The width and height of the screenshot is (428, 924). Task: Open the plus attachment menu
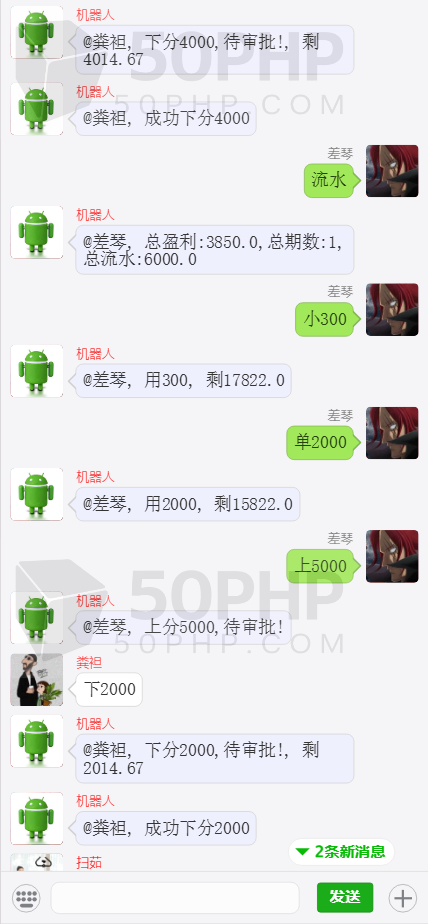click(403, 898)
